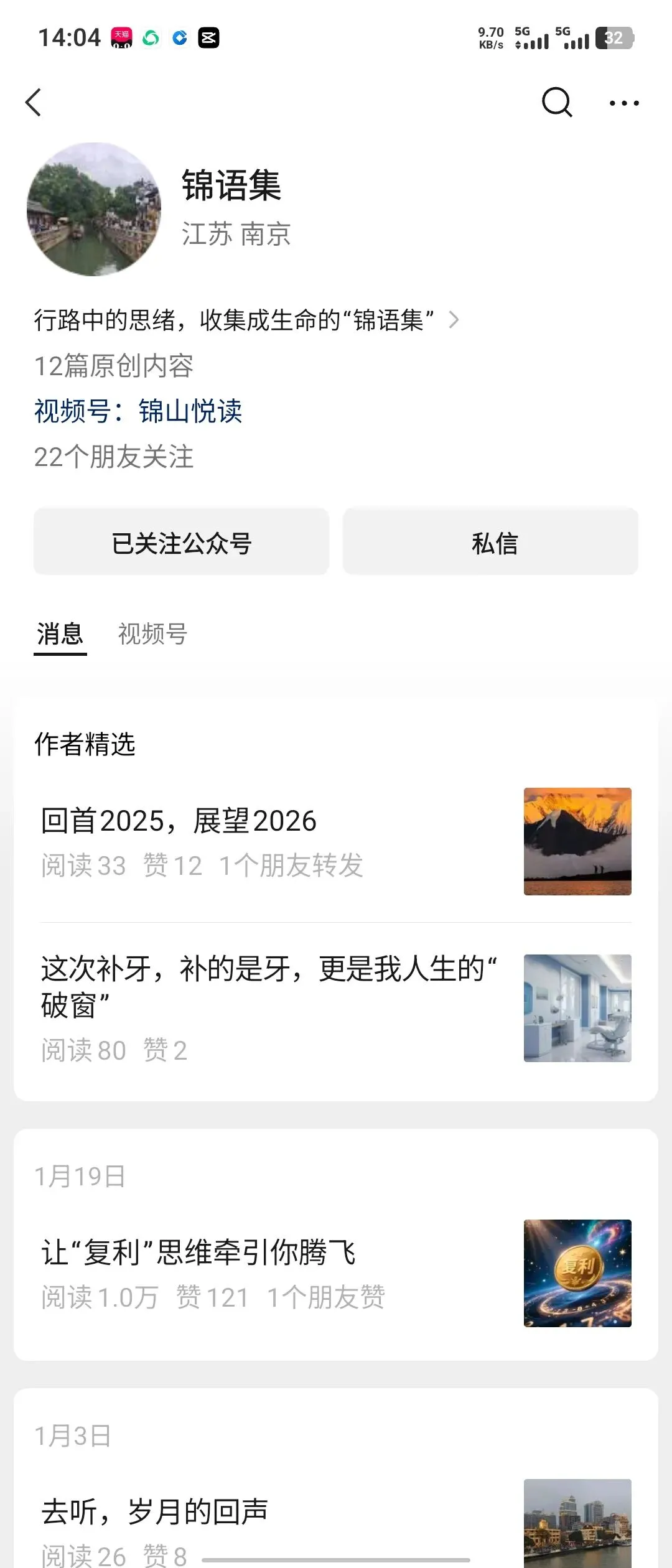This screenshot has width=672, height=1568.
Task: Open search in this official account
Action: [556, 102]
